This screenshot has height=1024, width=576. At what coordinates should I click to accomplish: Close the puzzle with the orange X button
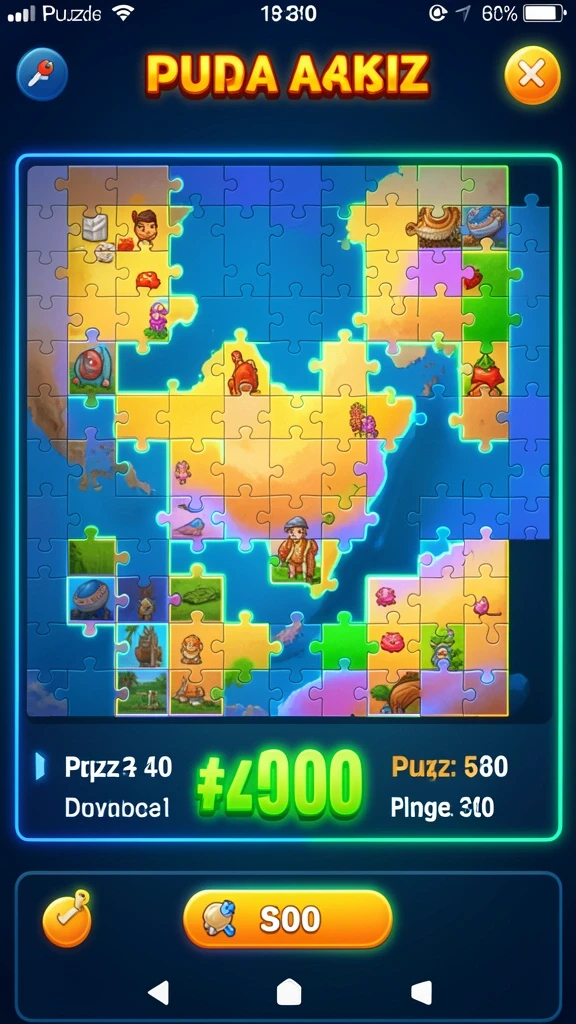click(x=532, y=76)
